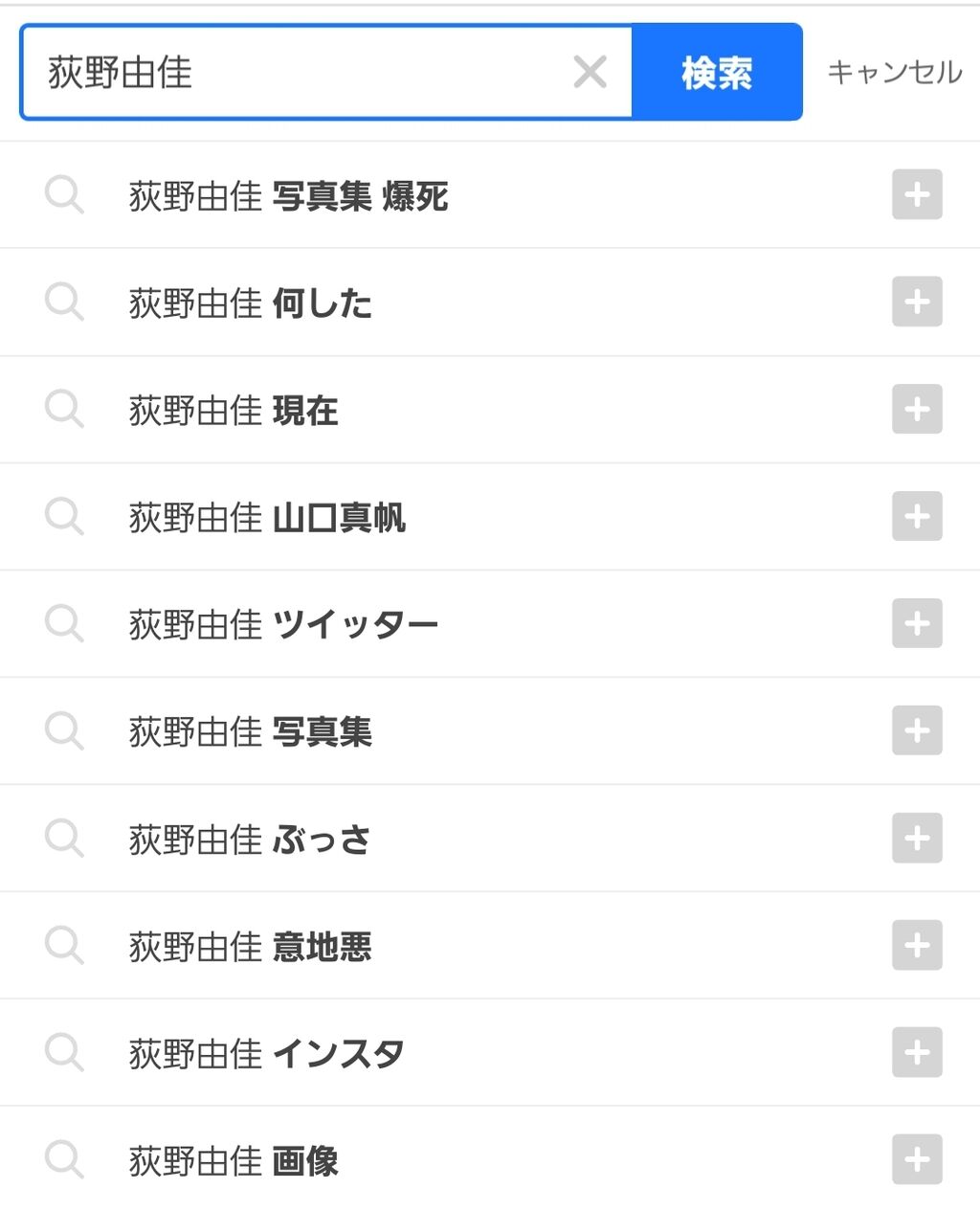Tap the plus icon beside インスタ
Viewport: 980px width, 1211px height.
[917, 1053]
